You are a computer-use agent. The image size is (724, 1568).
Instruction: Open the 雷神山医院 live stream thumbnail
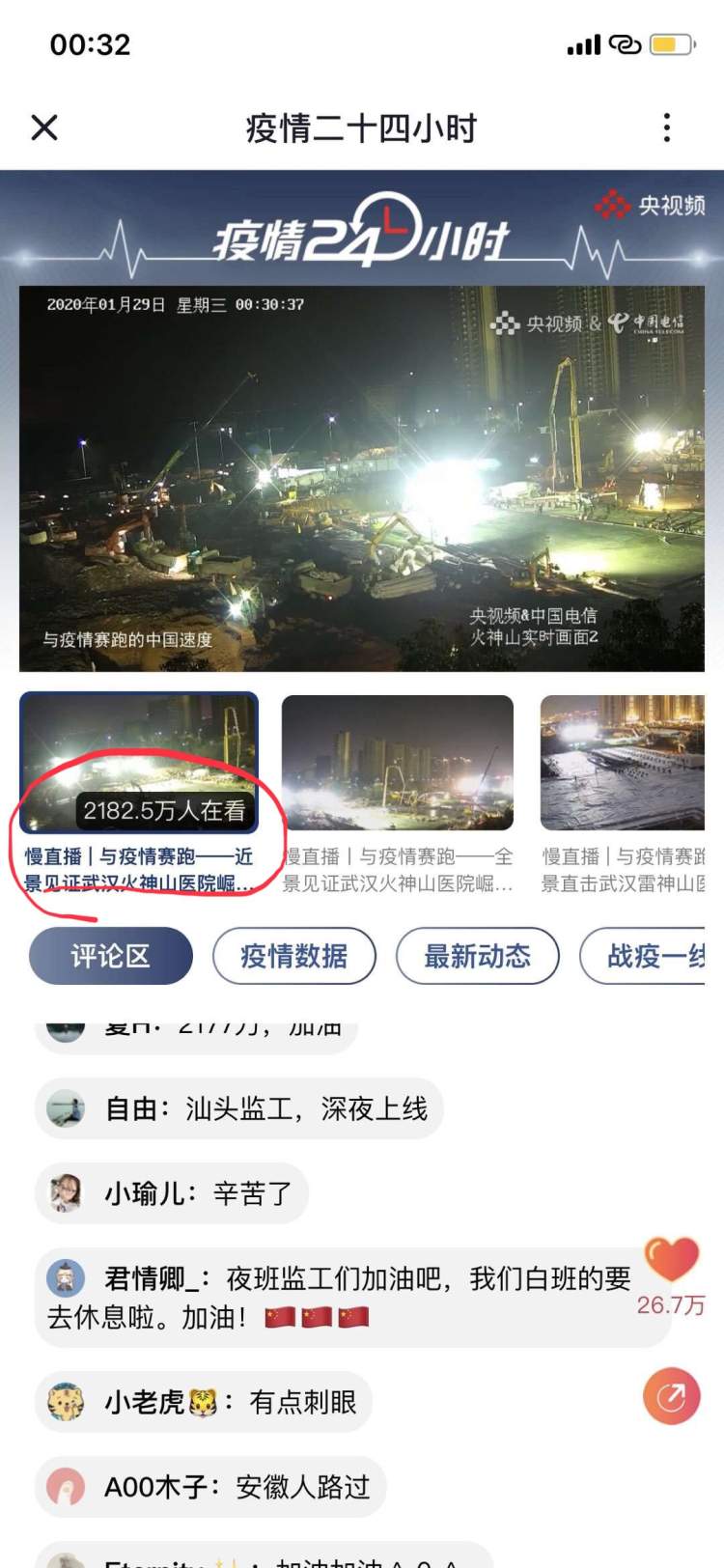(x=623, y=763)
